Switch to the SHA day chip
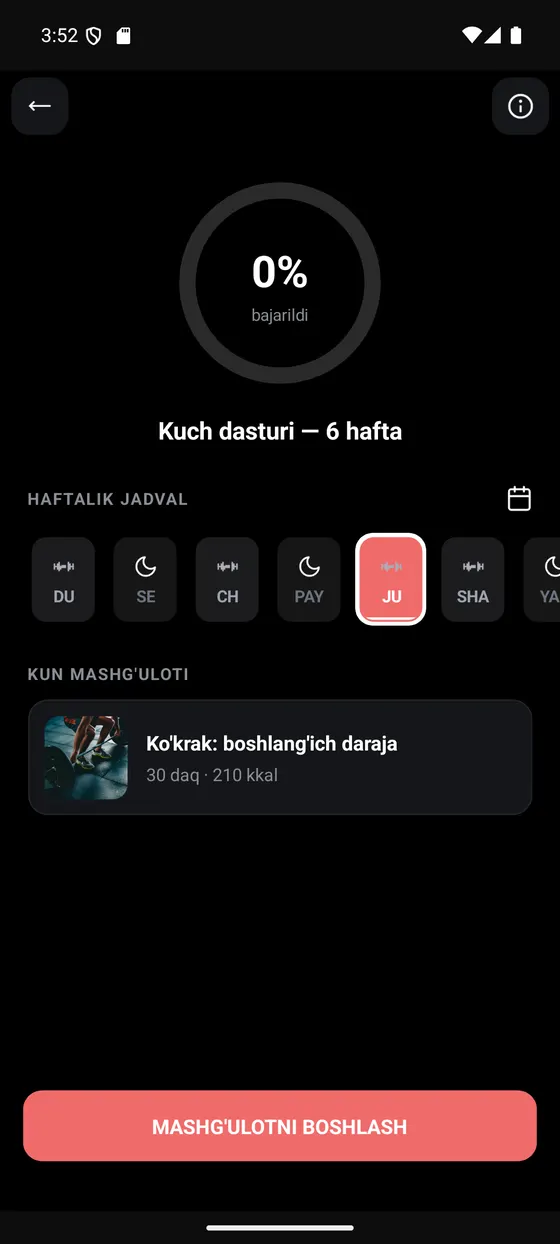 point(473,580)
